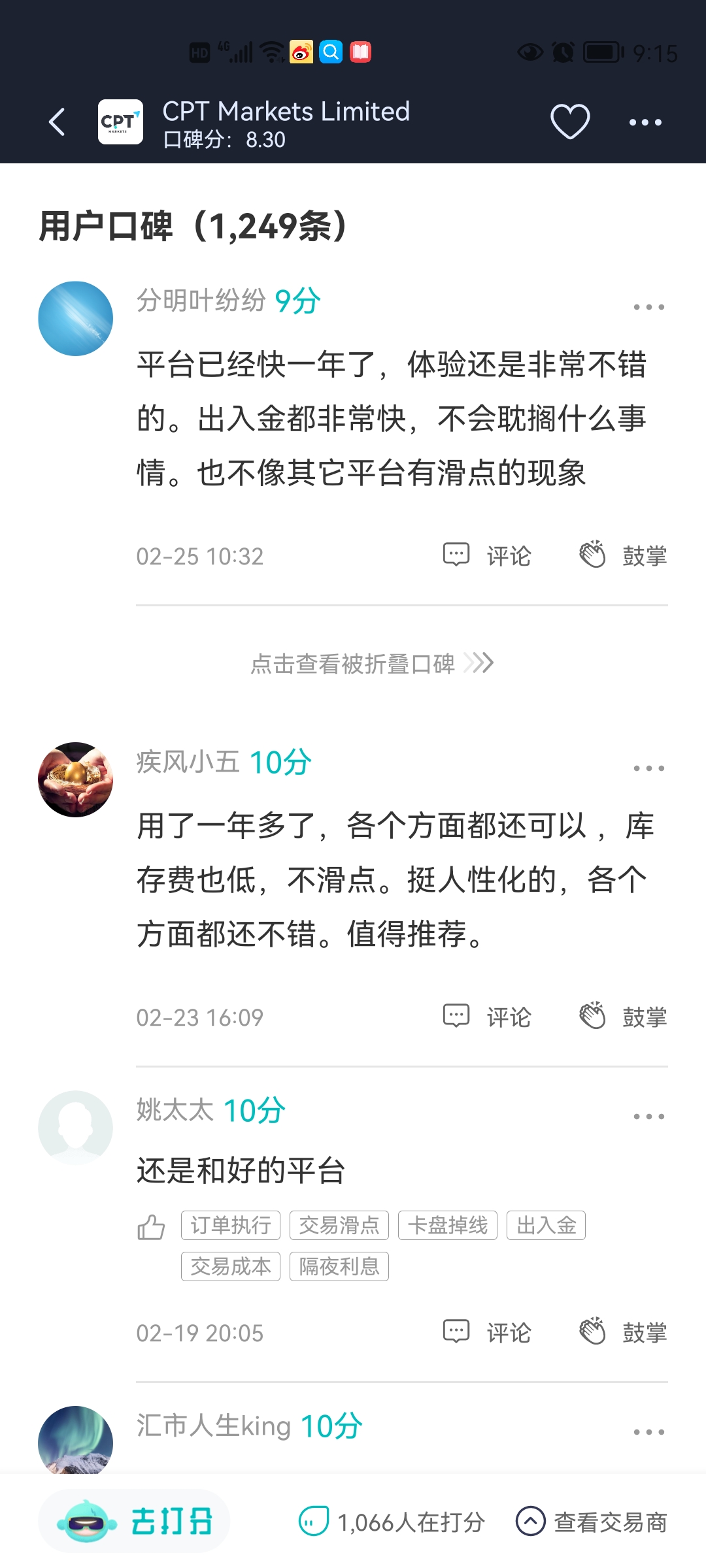Open more options on 分明叶纷纷's review

648,307
